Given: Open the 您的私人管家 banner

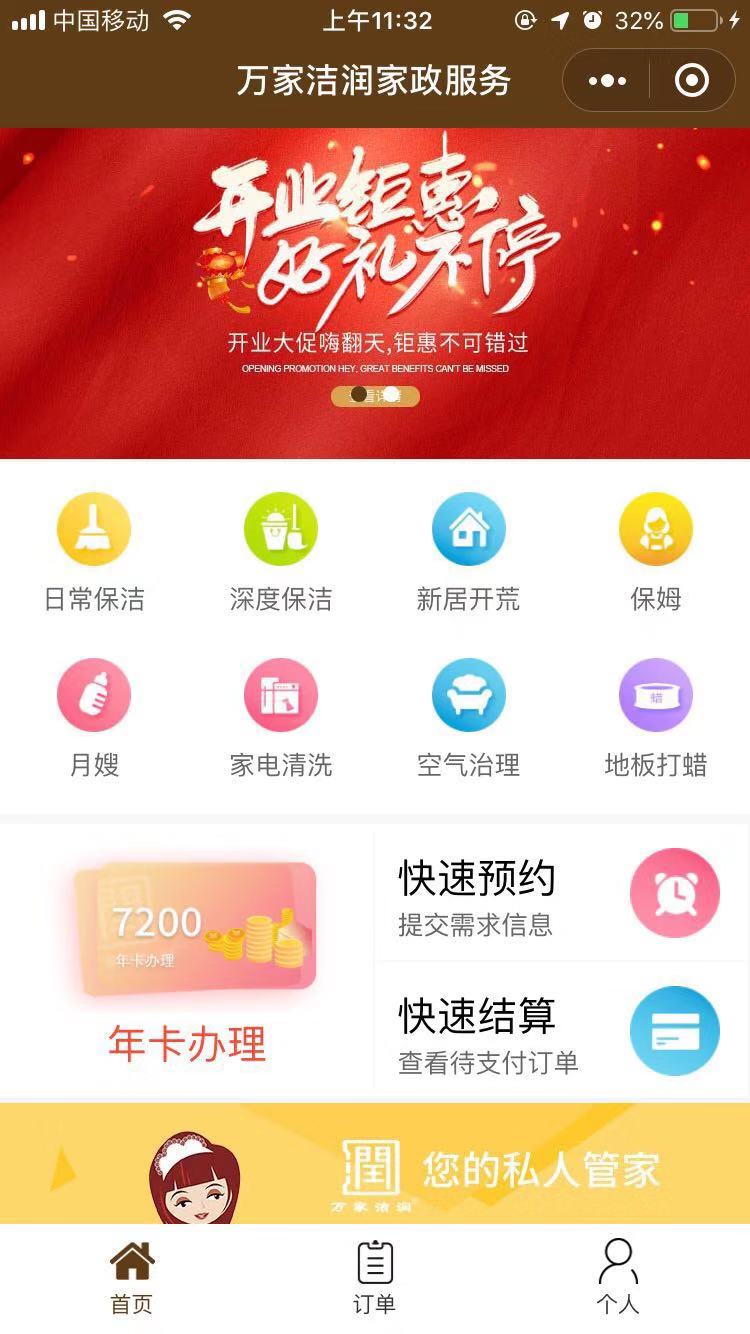Looking at the screenshot, I should coord(375,1164).
